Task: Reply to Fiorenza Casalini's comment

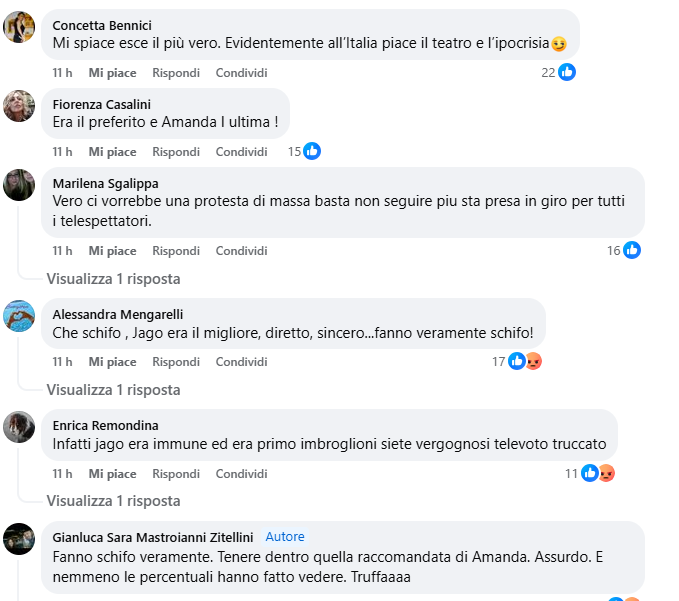Action: coord(176,152)
